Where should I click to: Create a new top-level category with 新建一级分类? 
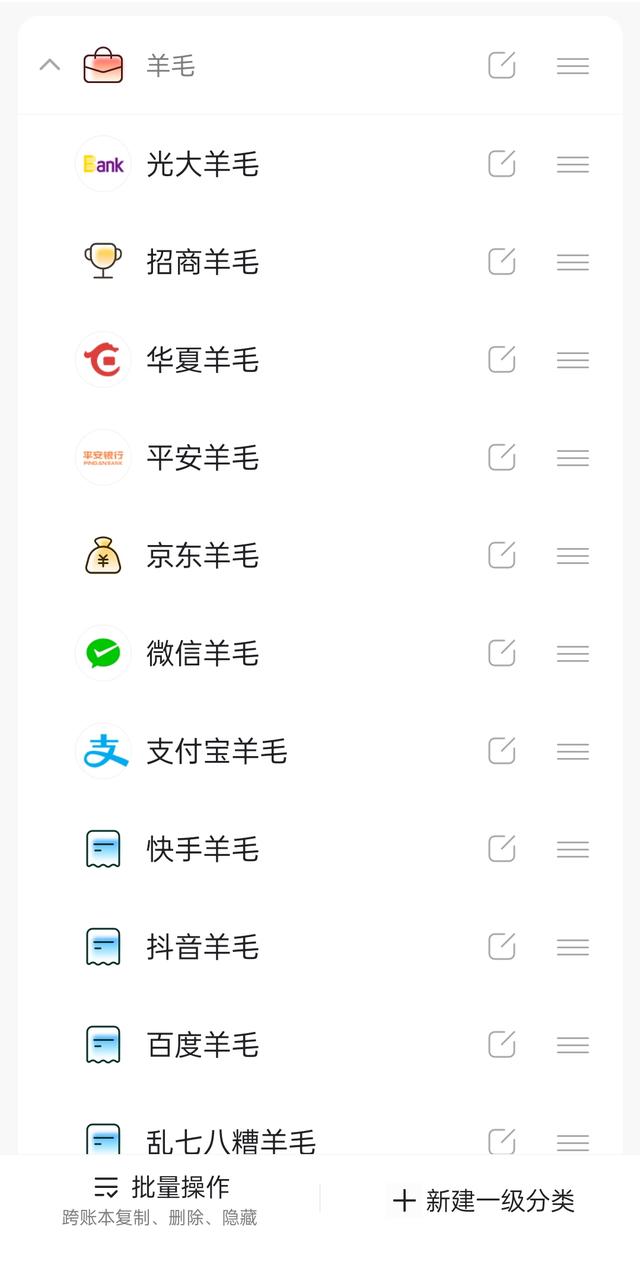pos(484,1201)
